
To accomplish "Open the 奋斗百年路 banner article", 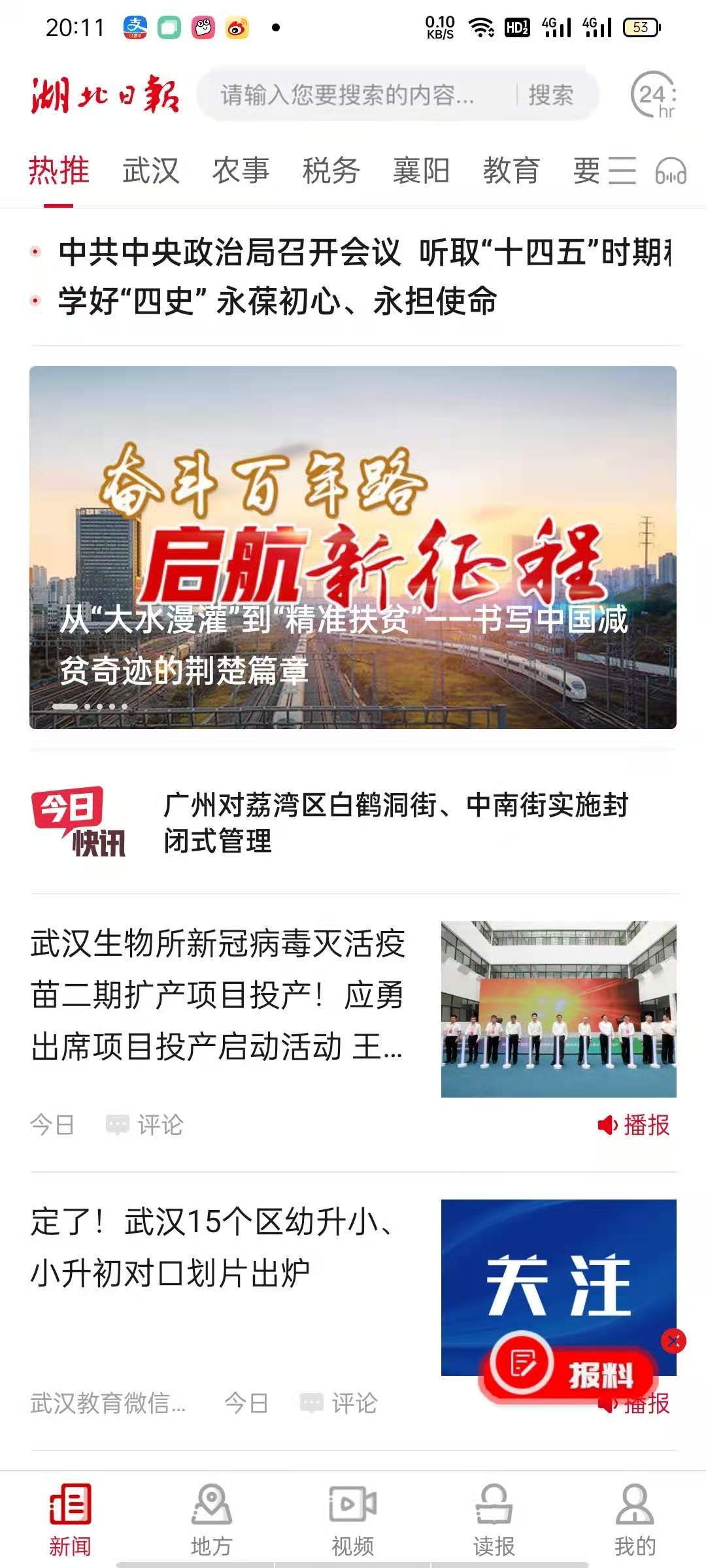I will pyautogui.click(x=353, y=547).
